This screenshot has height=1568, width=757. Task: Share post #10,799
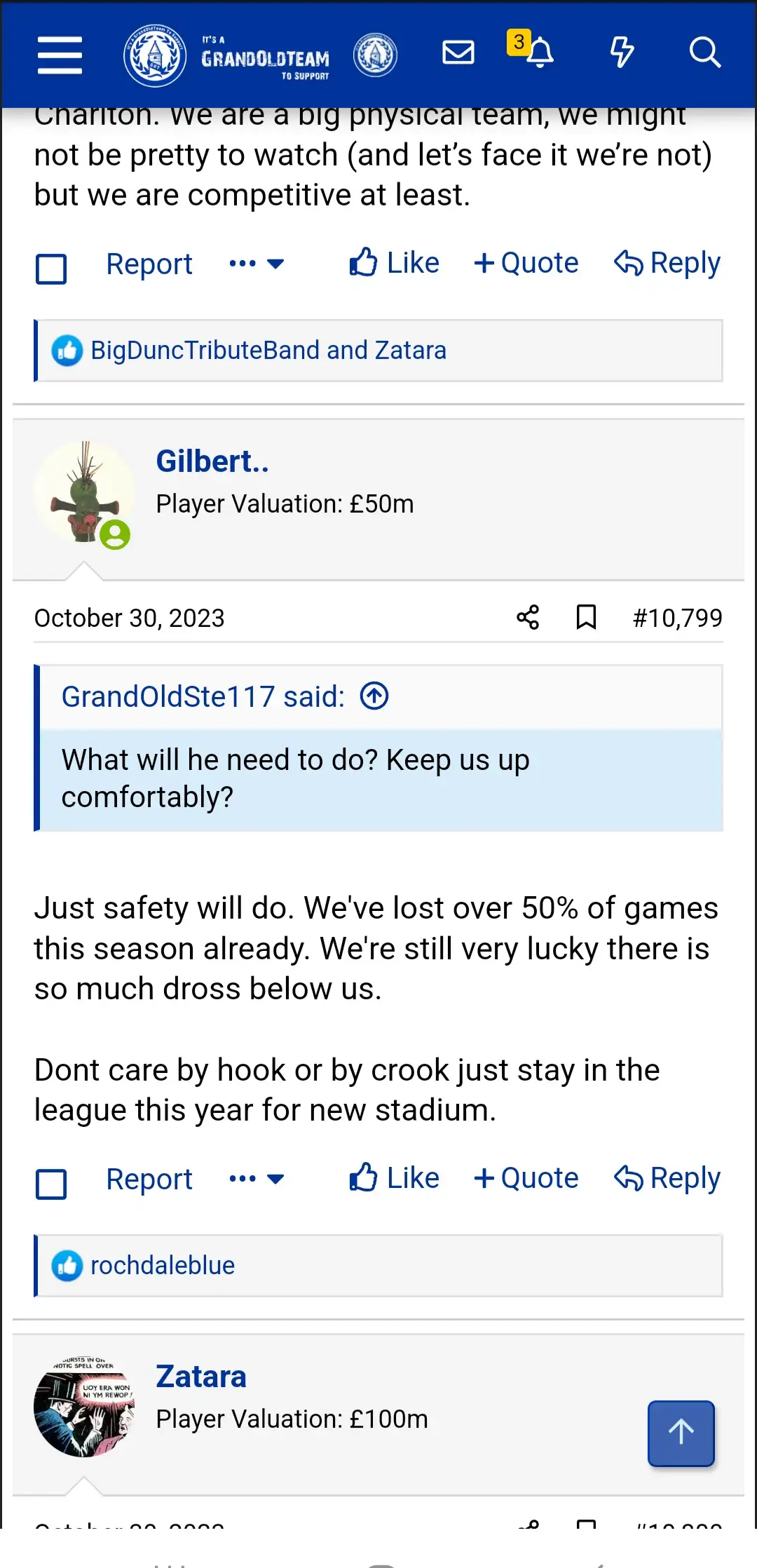pos(528,618)
